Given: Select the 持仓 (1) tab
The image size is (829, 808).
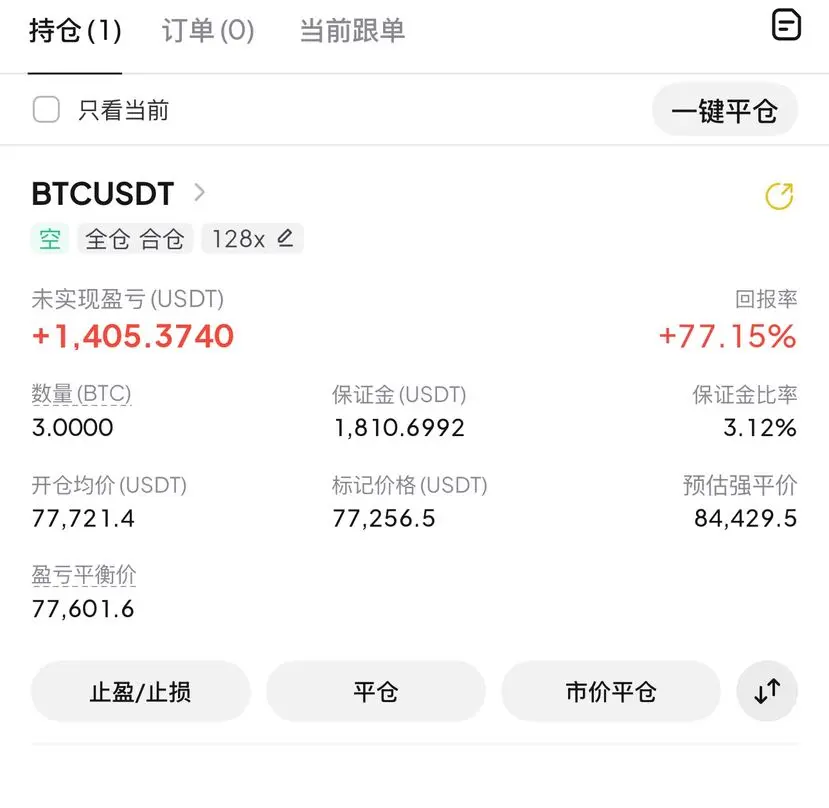Looking at the screenshot, I should (x=75, y=31).
